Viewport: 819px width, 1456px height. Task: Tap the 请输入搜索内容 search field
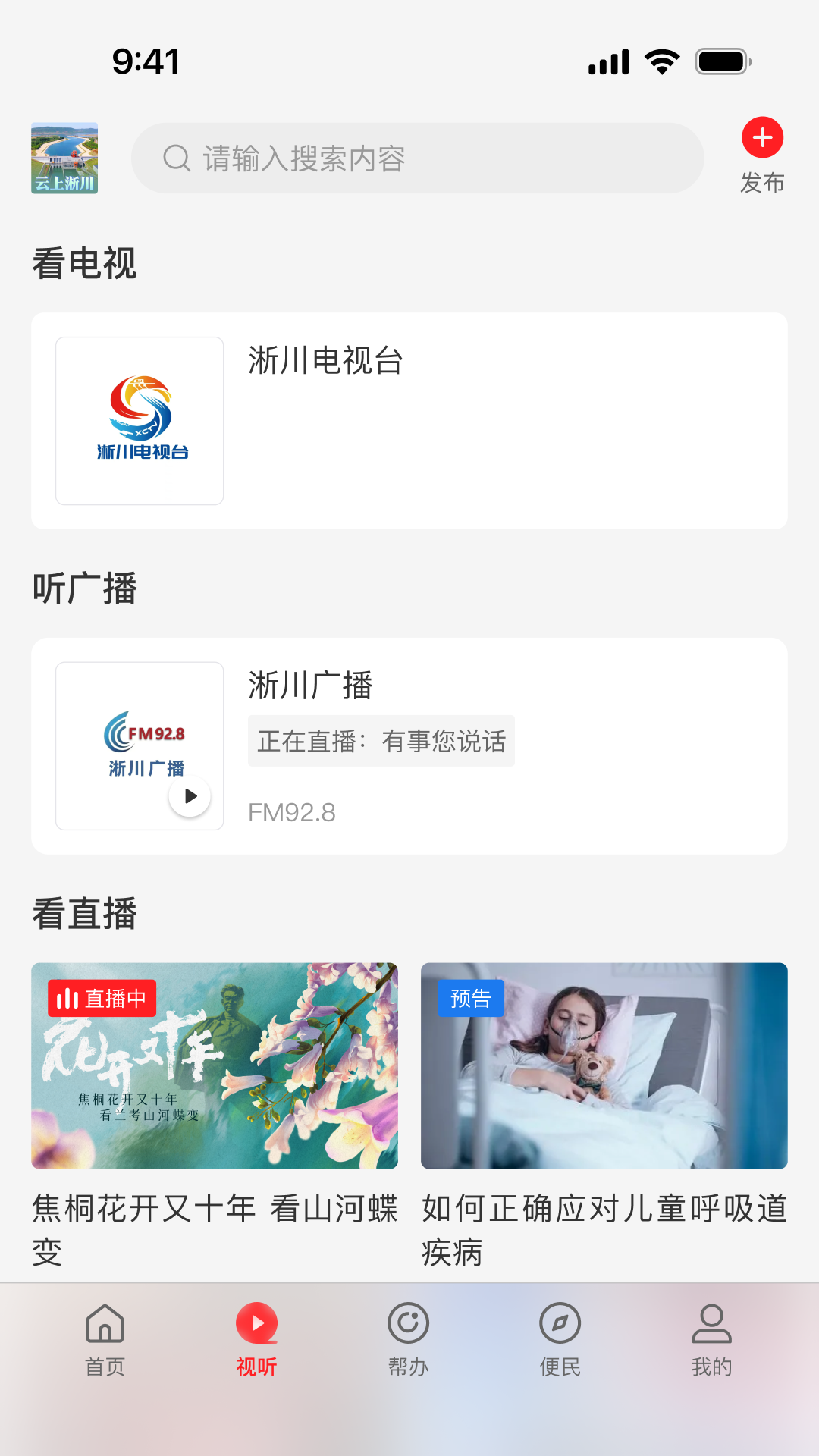point(417,158)
